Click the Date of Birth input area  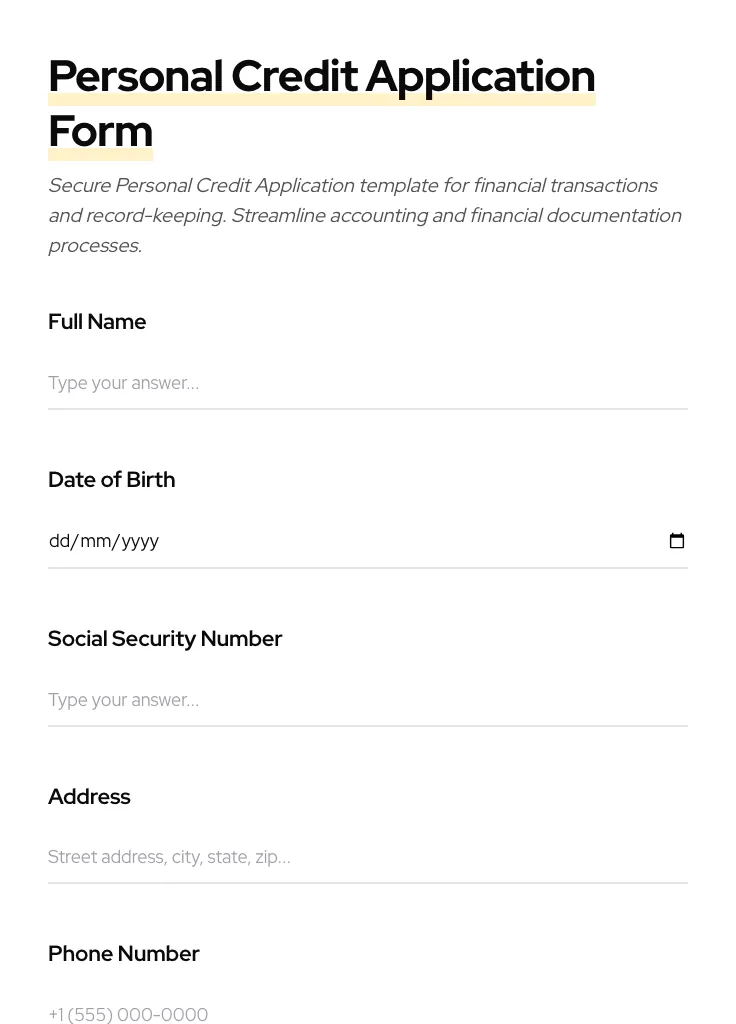[350, 541]
